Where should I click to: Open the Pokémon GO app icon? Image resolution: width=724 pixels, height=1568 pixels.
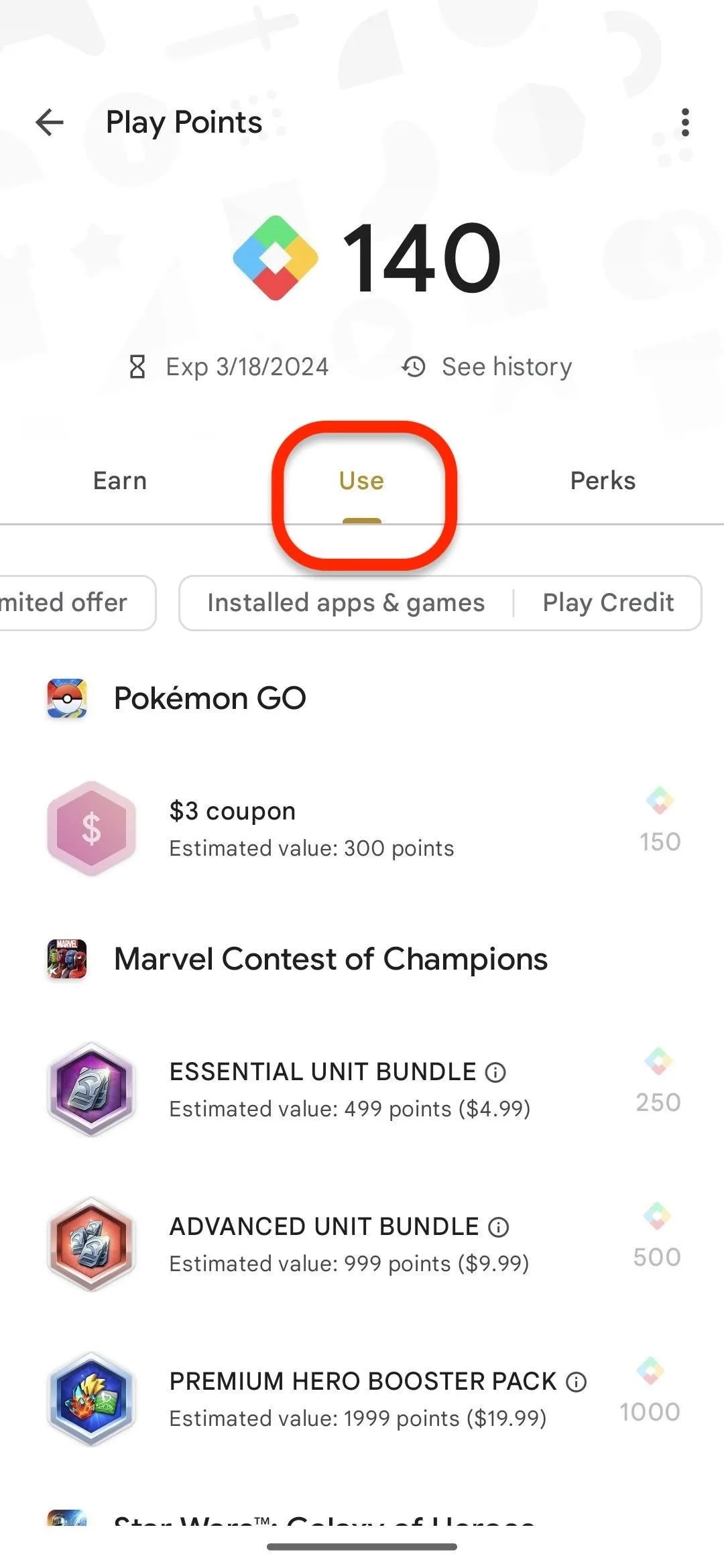[x=65, y=698]
